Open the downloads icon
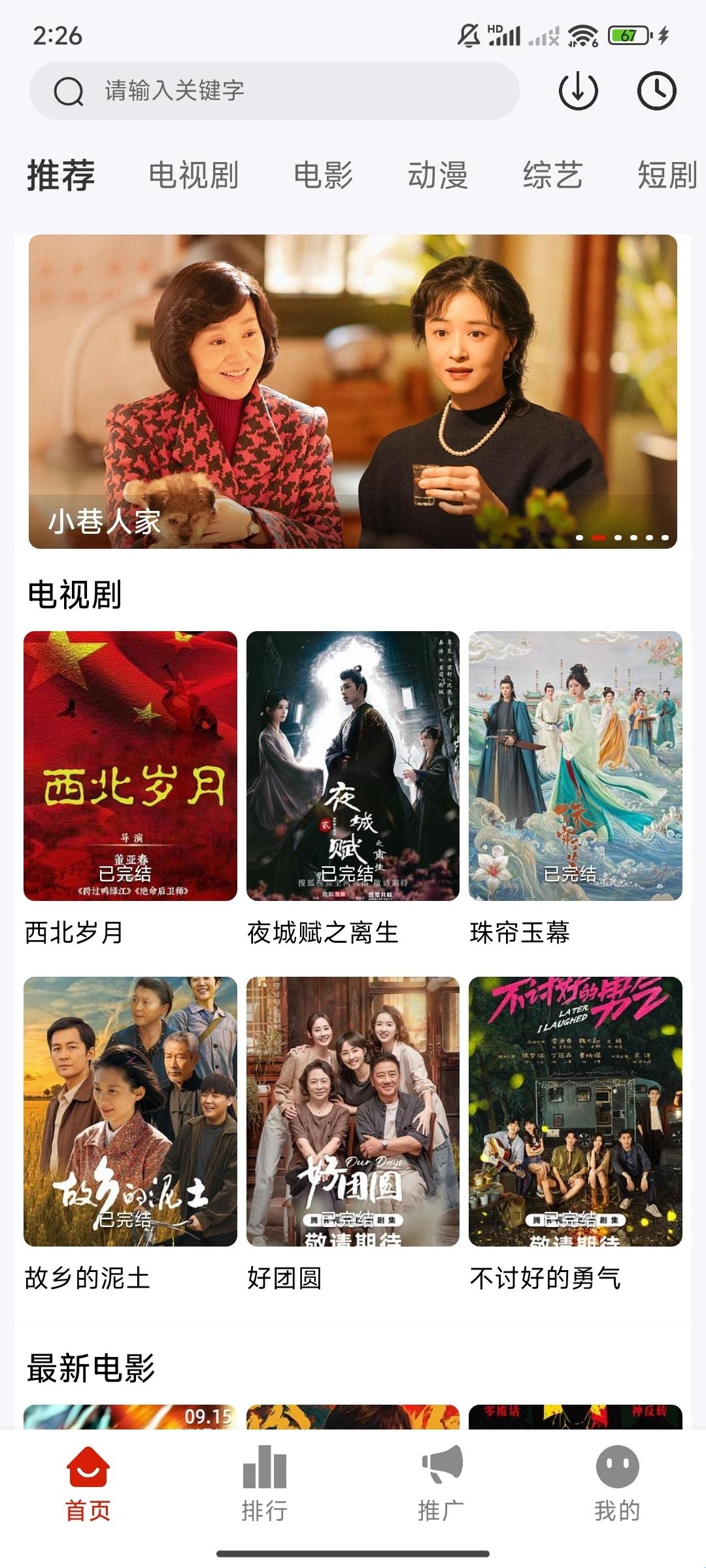 click(x=578, y=91)
